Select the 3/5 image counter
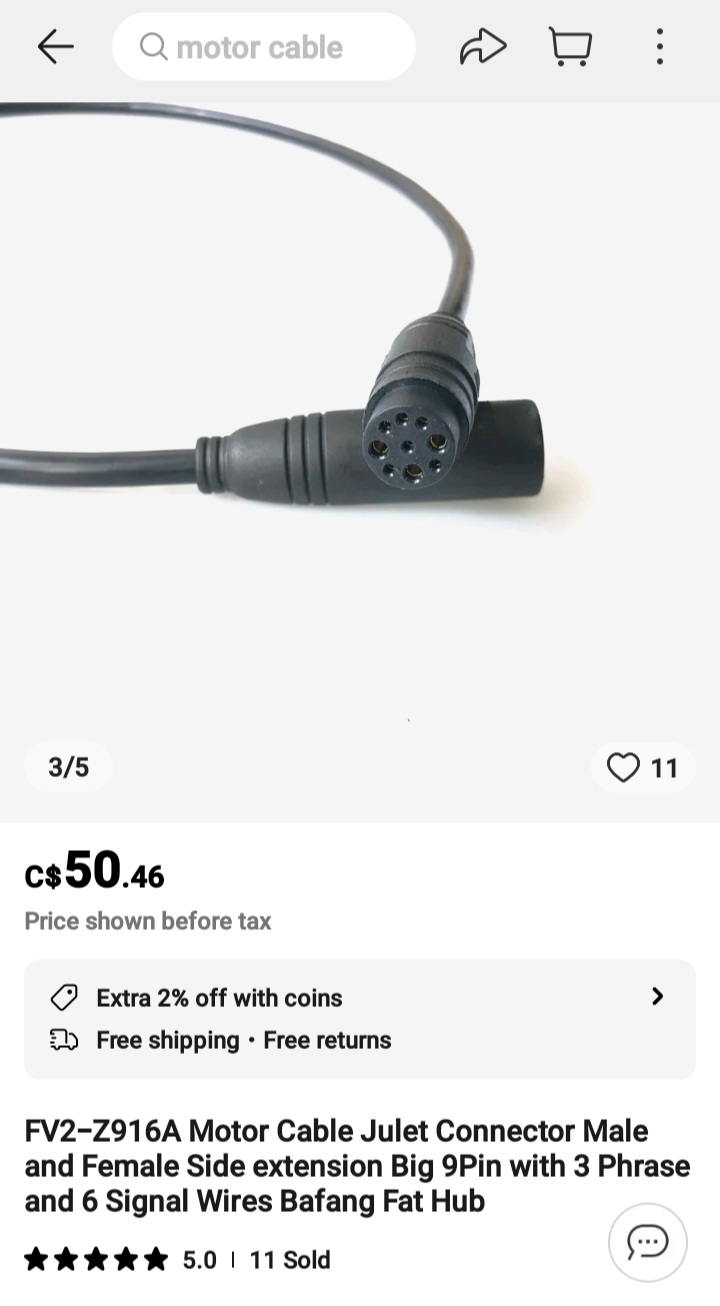Viewport: 720px width, 1306px height. [67, 767]
